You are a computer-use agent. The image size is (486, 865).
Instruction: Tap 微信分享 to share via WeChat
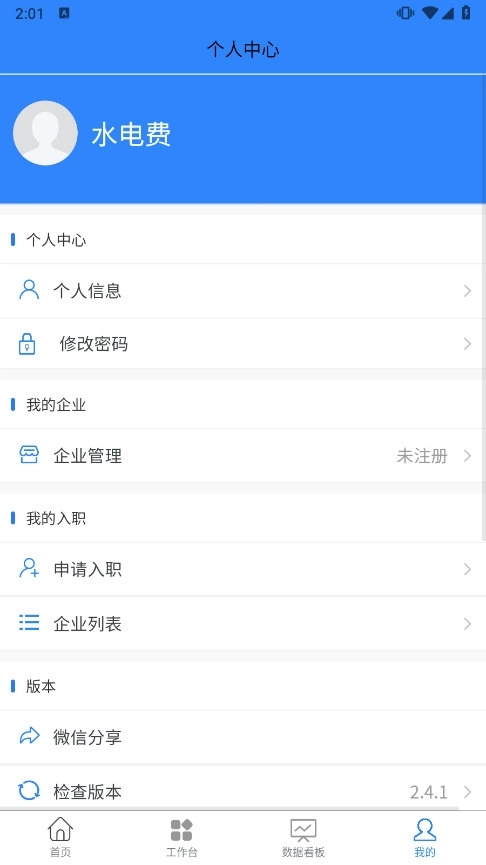pos(243,737)
